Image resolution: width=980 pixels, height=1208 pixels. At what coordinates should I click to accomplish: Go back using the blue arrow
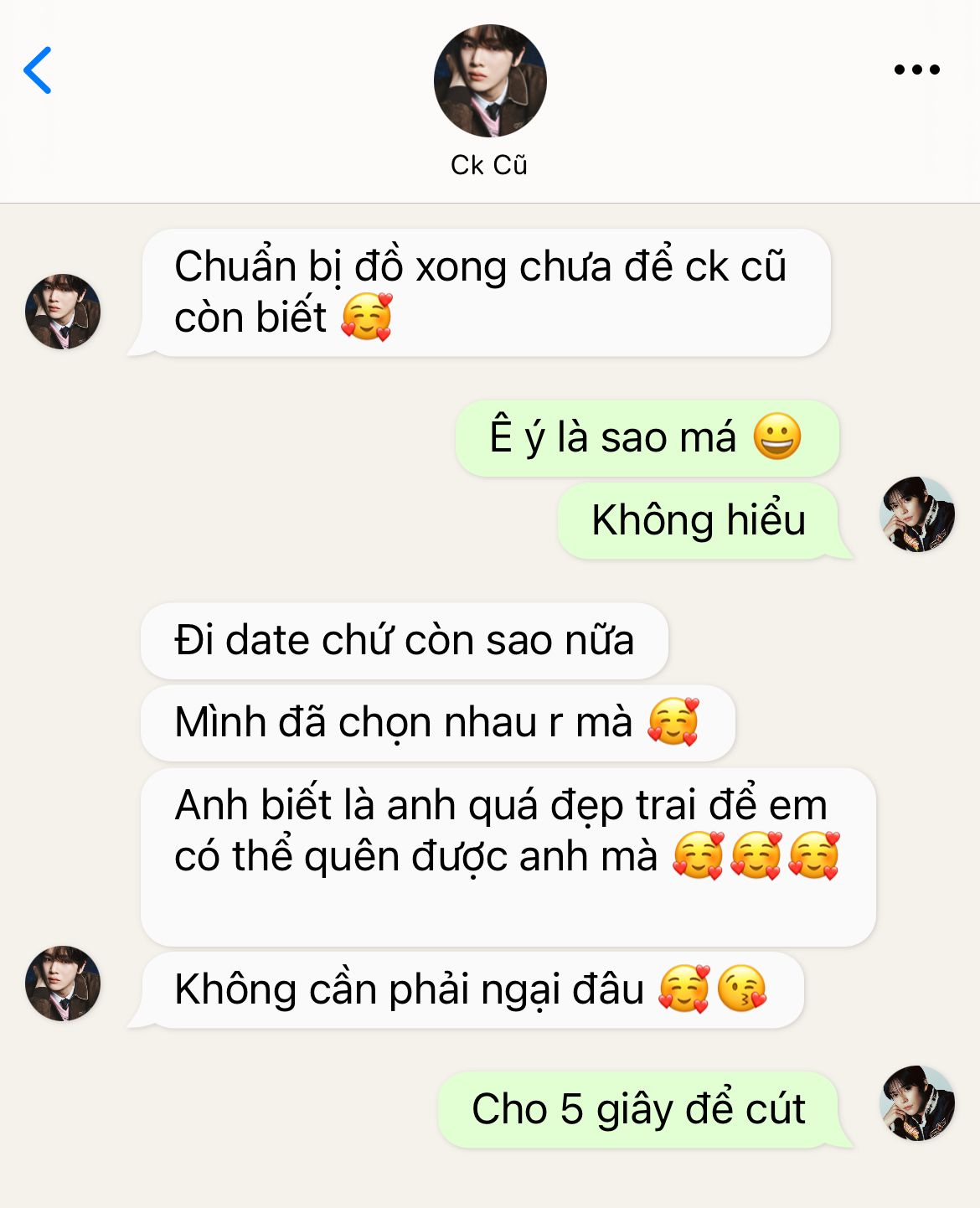[38, 70]
